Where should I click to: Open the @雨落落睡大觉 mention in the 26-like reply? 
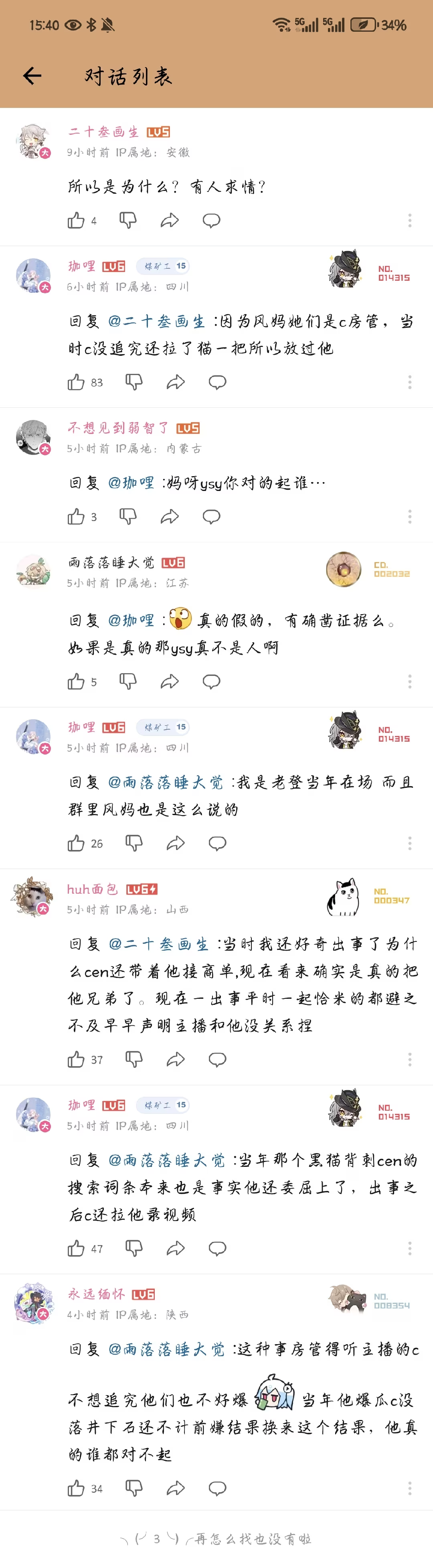(x=166, y=782)
